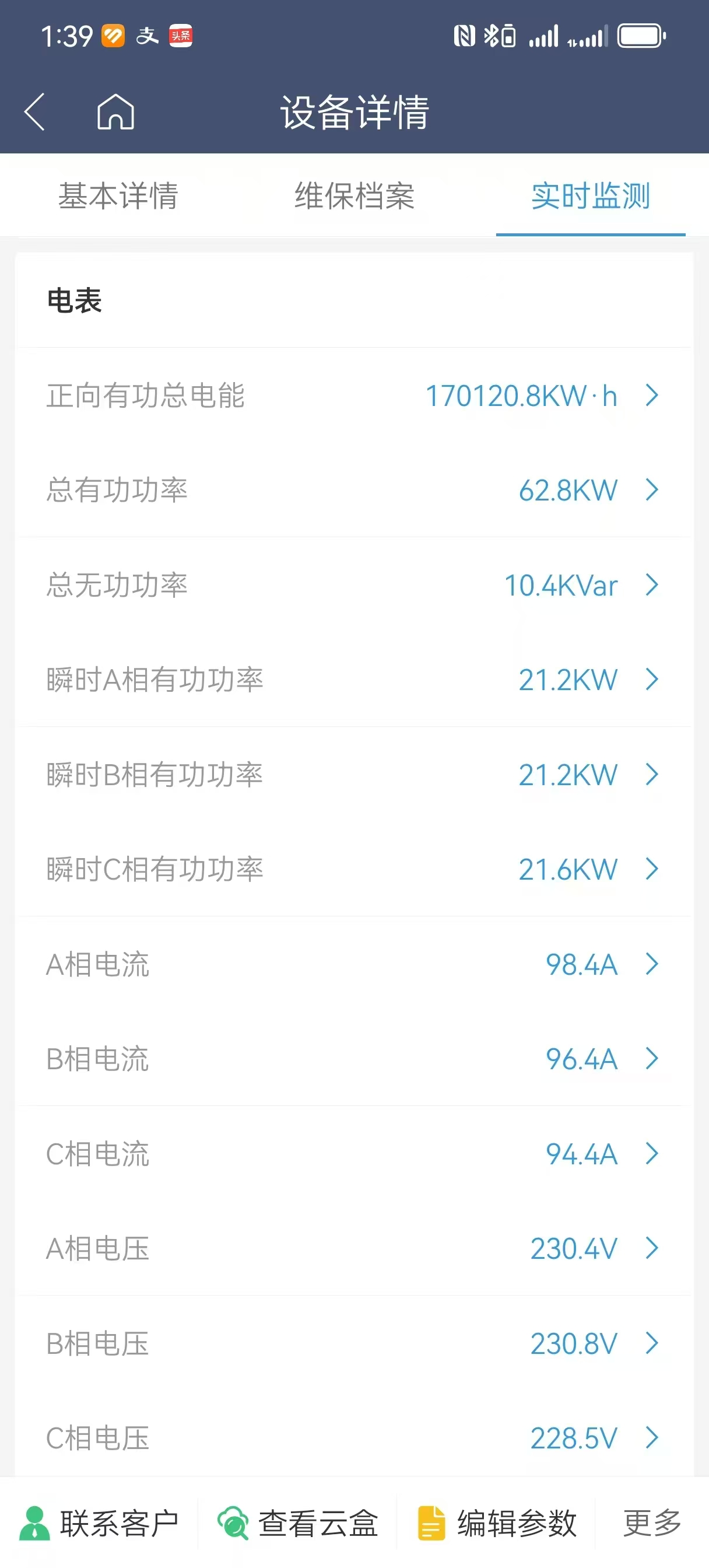
Task: Tap 联系客户 to contact the customer
Action: point(99,1524)
